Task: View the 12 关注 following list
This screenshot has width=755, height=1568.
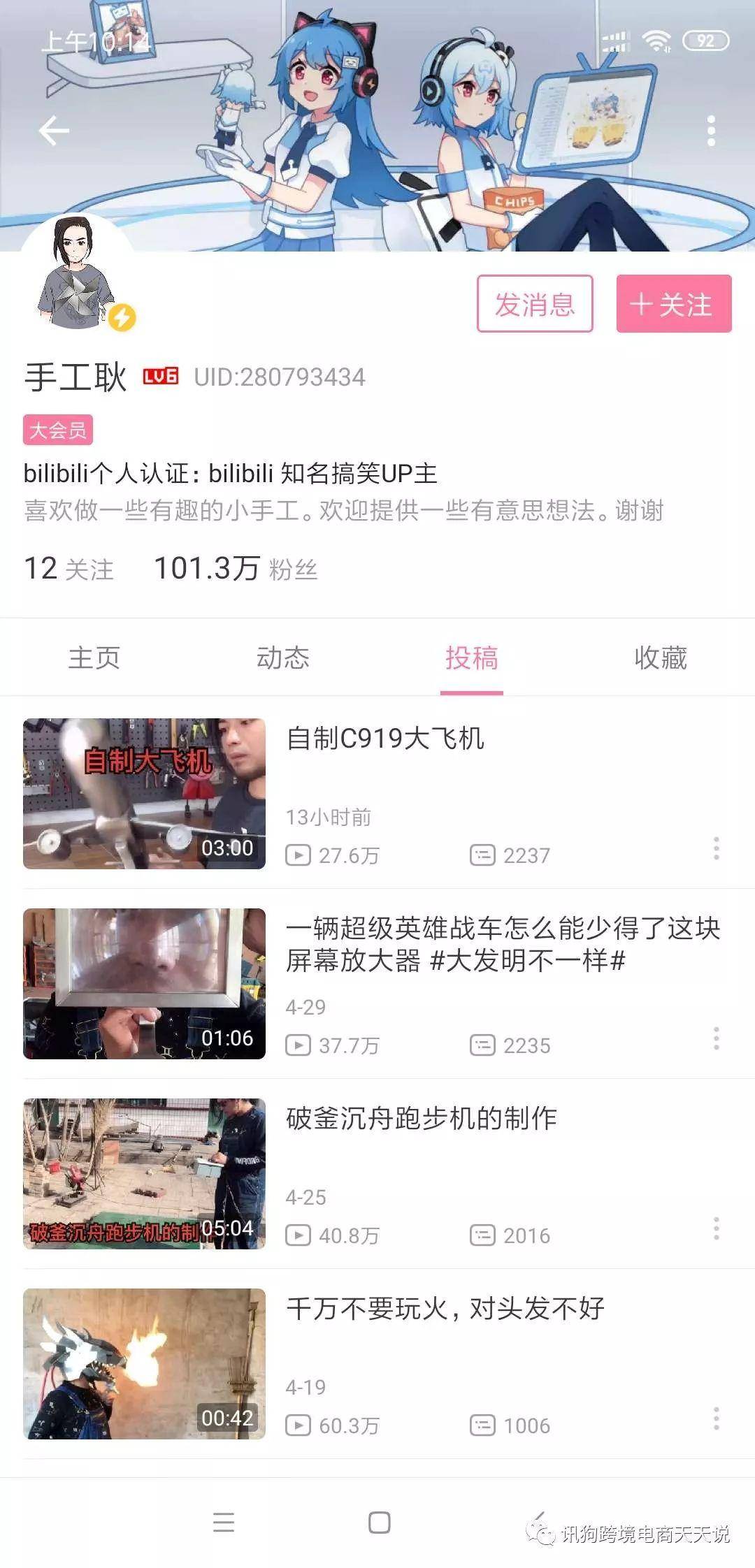Action: click(x=69, y=569)
